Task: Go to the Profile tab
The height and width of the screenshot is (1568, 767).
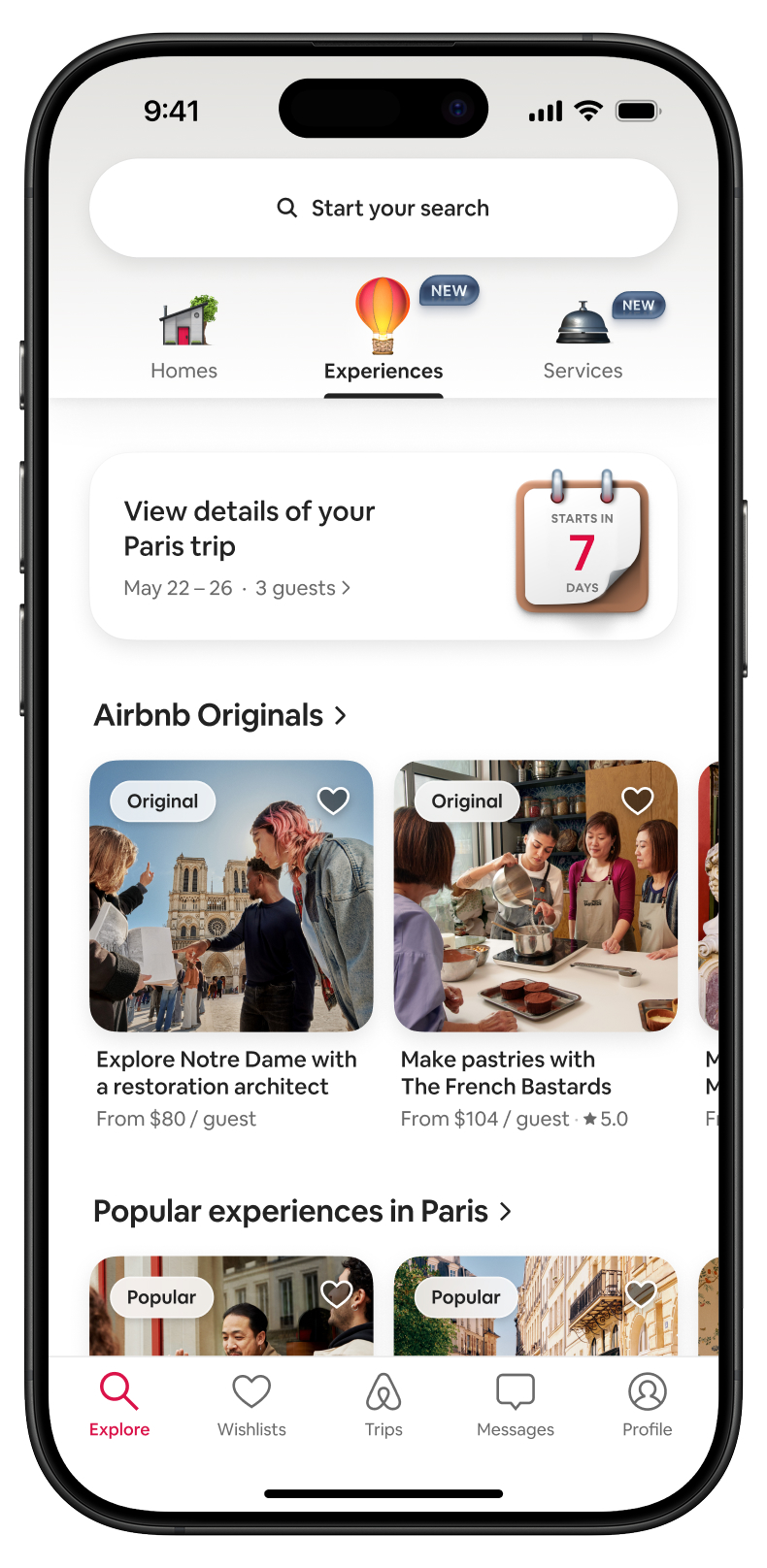Action: (x=647, y=1404)
